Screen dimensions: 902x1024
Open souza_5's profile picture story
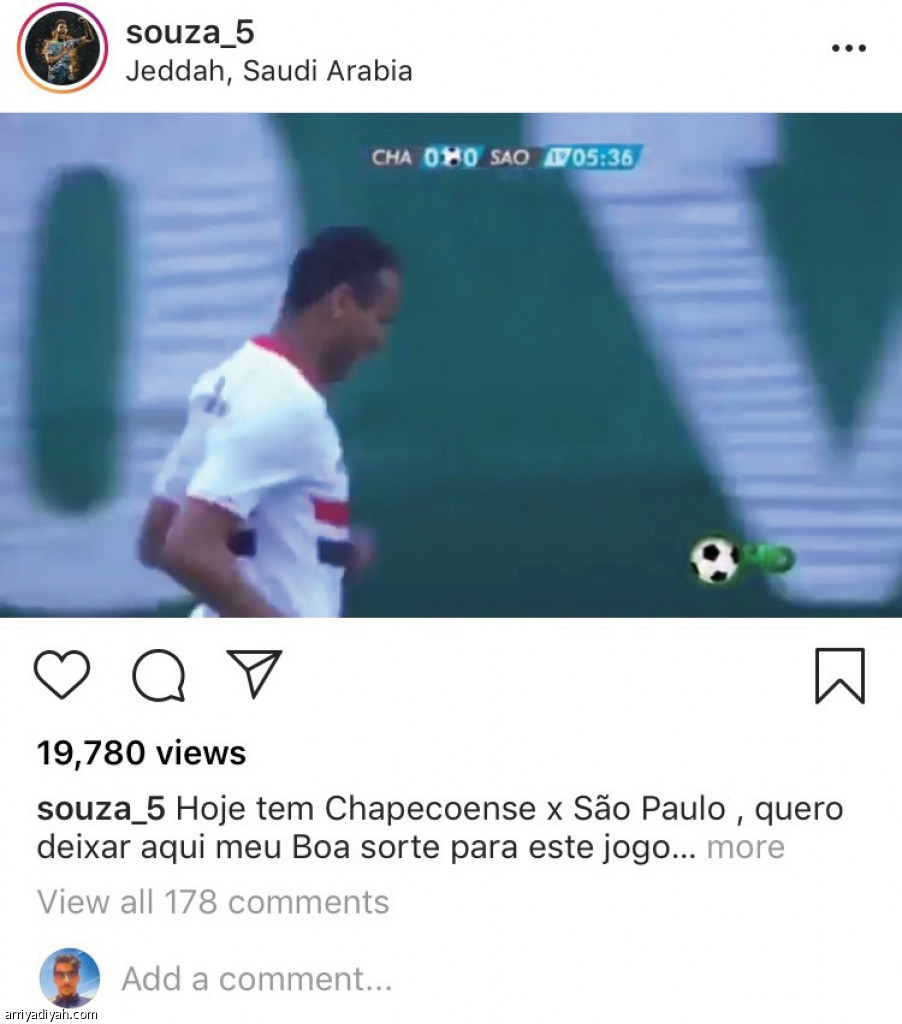tap(62, 49)
